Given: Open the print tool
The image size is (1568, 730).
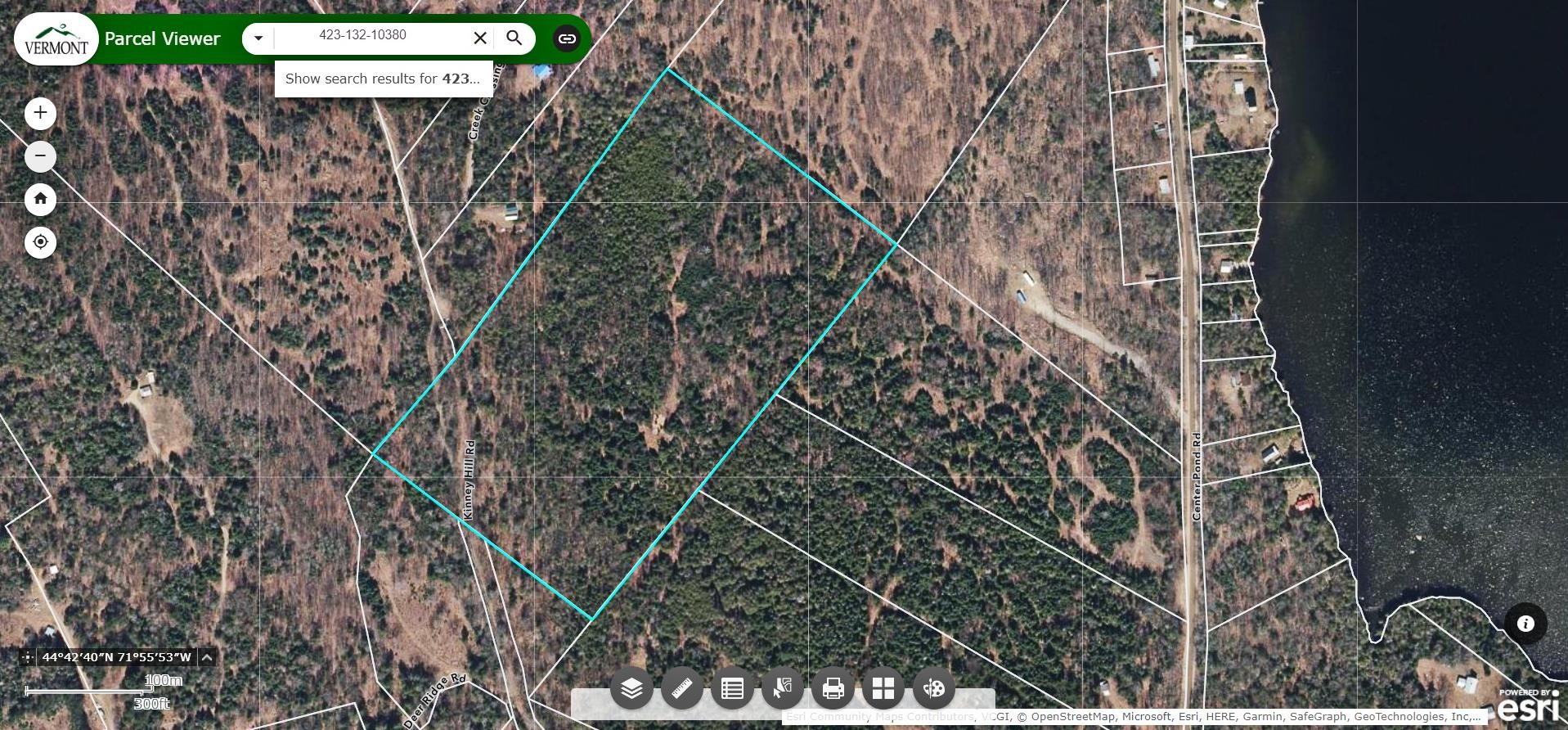Looking at the screenshot, I should click(833, 688).
